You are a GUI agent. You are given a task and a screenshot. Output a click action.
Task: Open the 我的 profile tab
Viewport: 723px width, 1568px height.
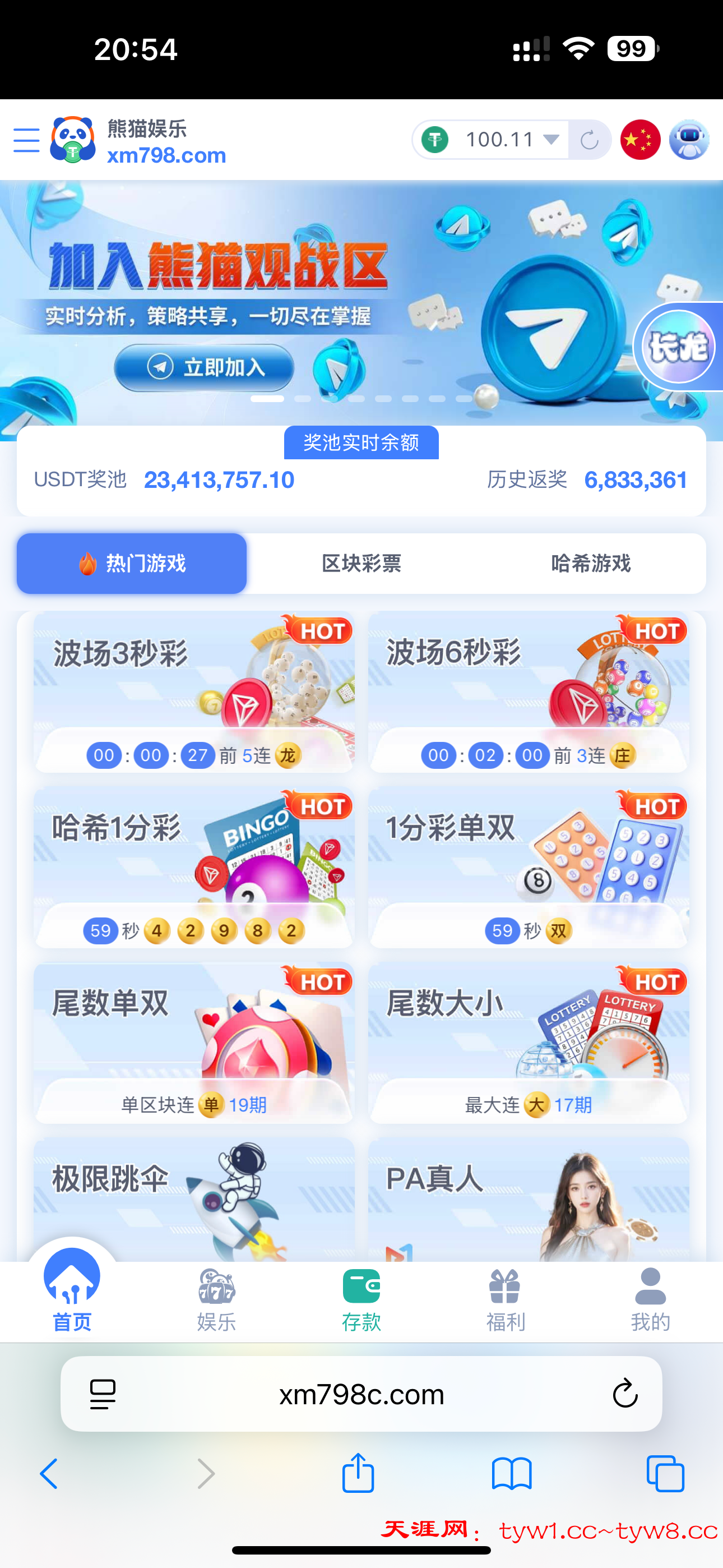(650, 1300)
